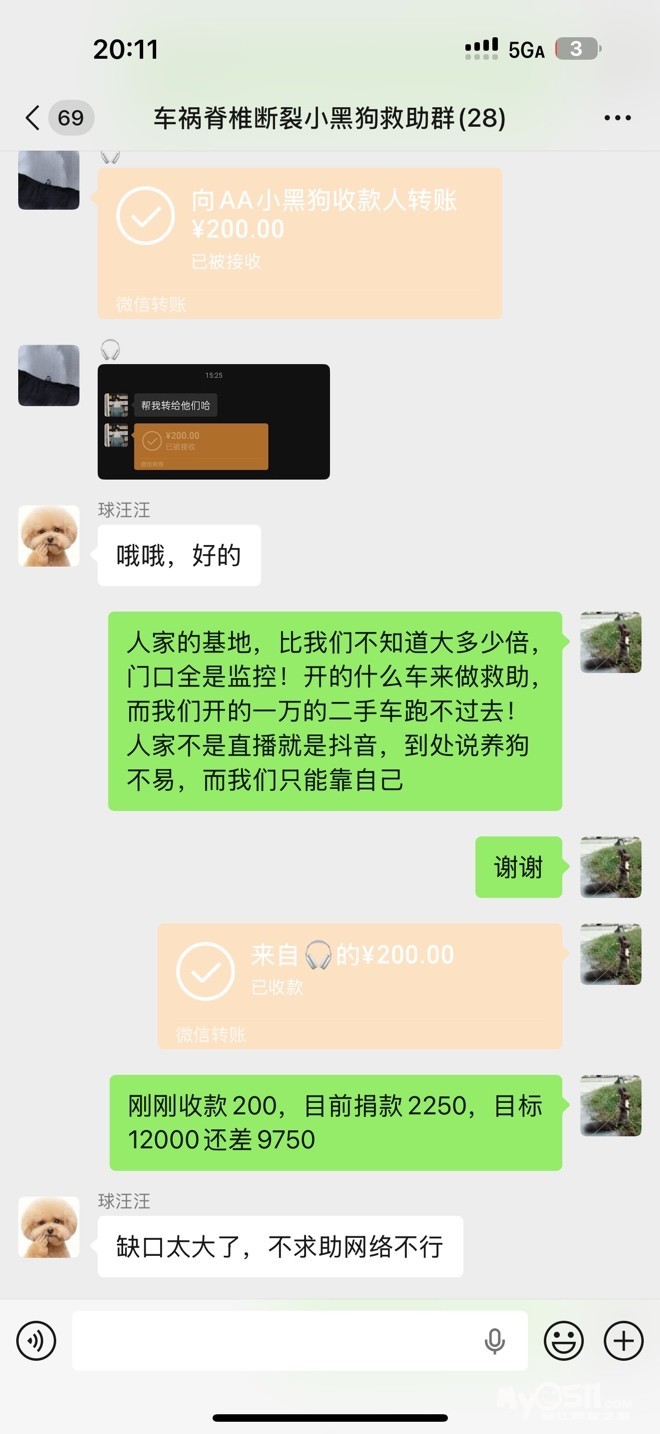The width and height of the screenshot is (660, 1434).
Task: Open own avatar beside the 谢谢 message
Action: pyautogui.click(x=610, y=867)
